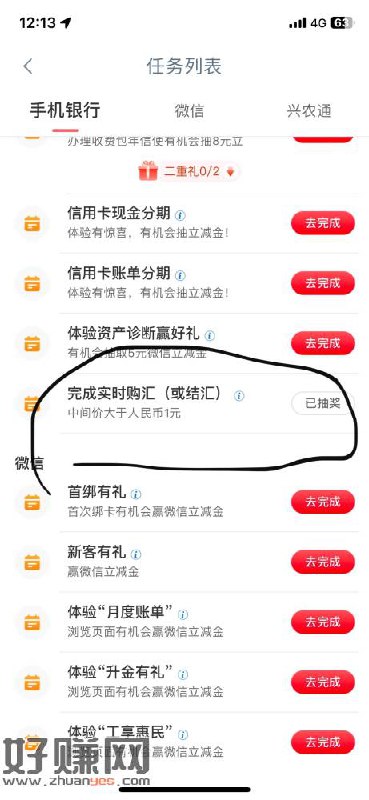Tap 去完成 for 体验“月度账单”

click(323, 622)
